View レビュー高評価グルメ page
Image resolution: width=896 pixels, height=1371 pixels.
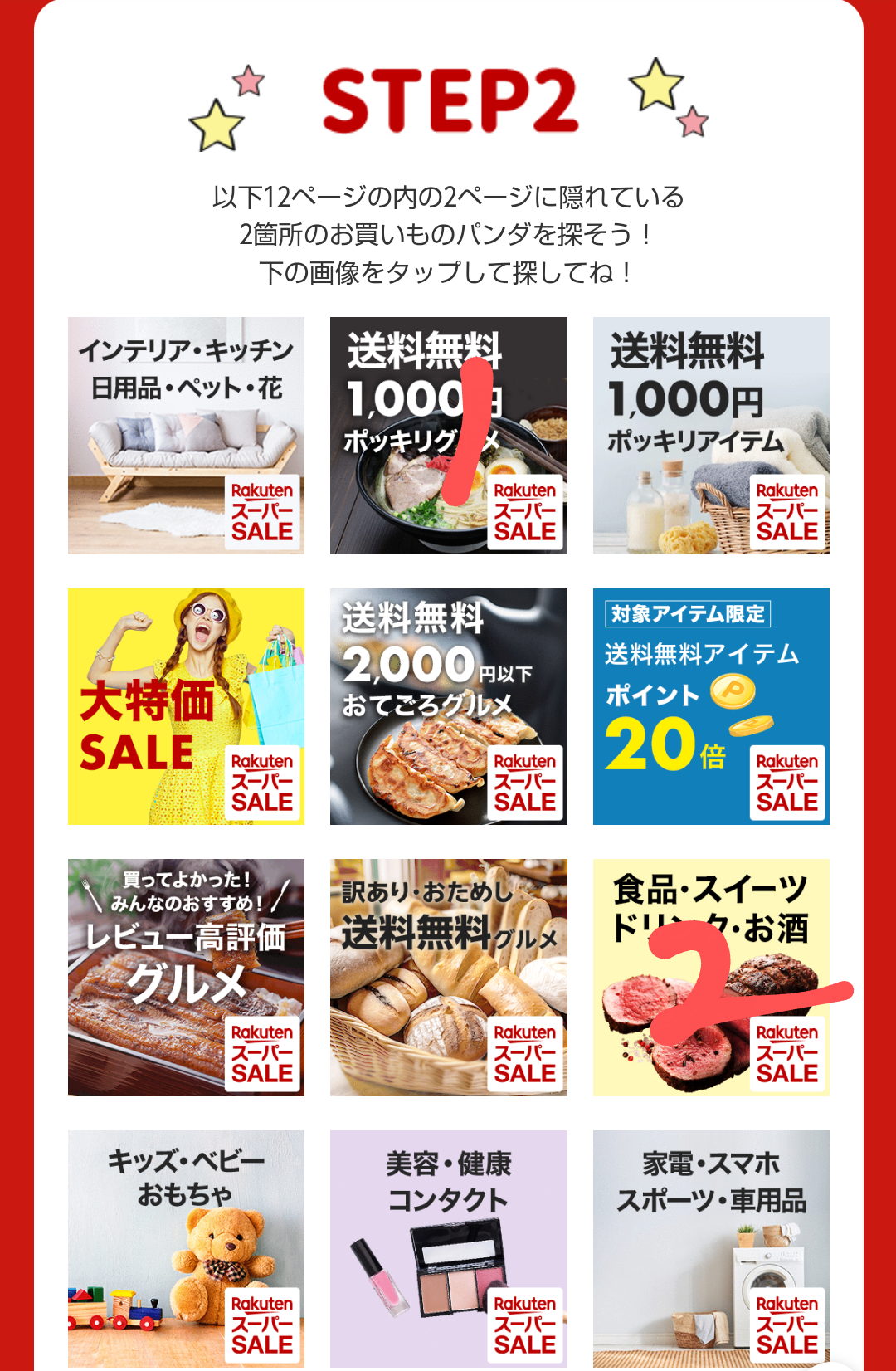coord(186,977)
